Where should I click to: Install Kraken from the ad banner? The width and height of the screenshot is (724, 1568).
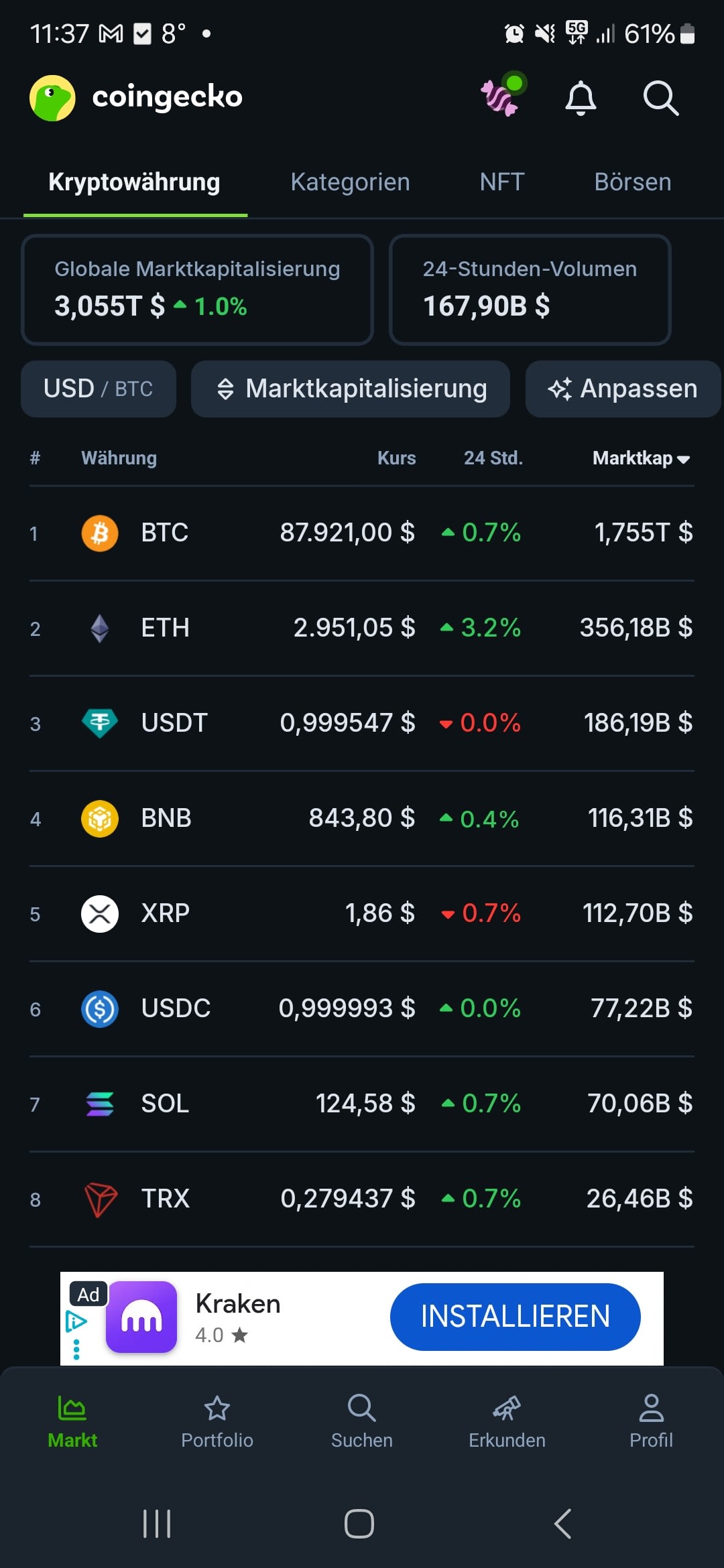[x=515, y=1317]
